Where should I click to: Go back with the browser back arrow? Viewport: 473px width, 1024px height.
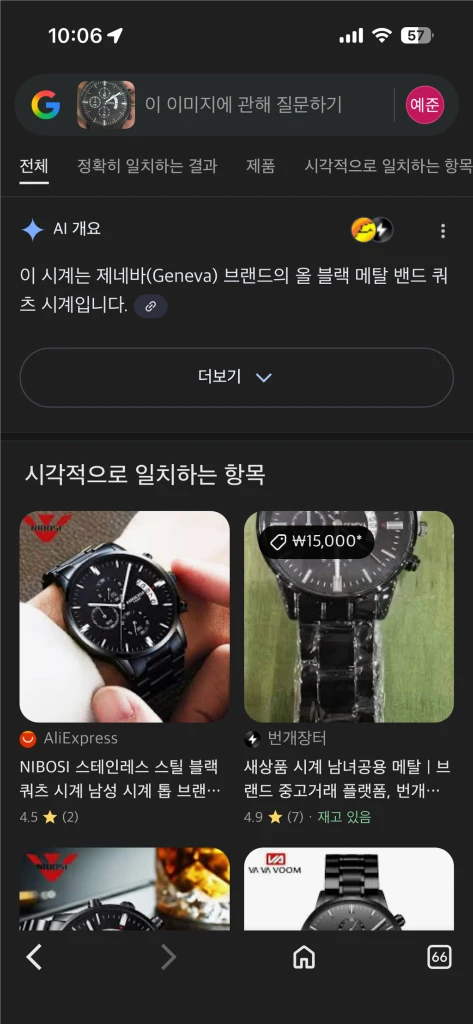click(x=34, y=957)
